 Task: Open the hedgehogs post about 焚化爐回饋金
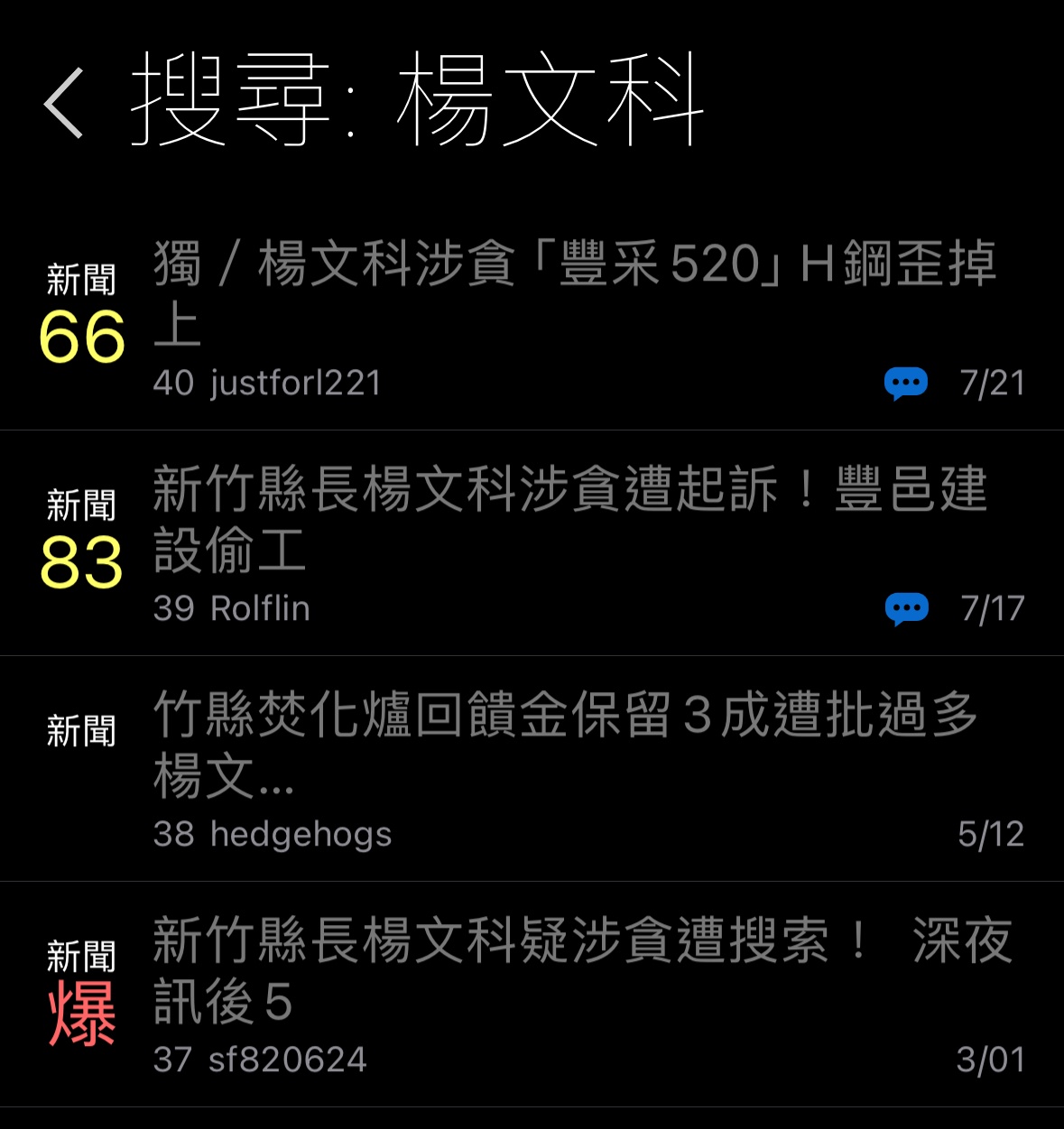[565, 745]
